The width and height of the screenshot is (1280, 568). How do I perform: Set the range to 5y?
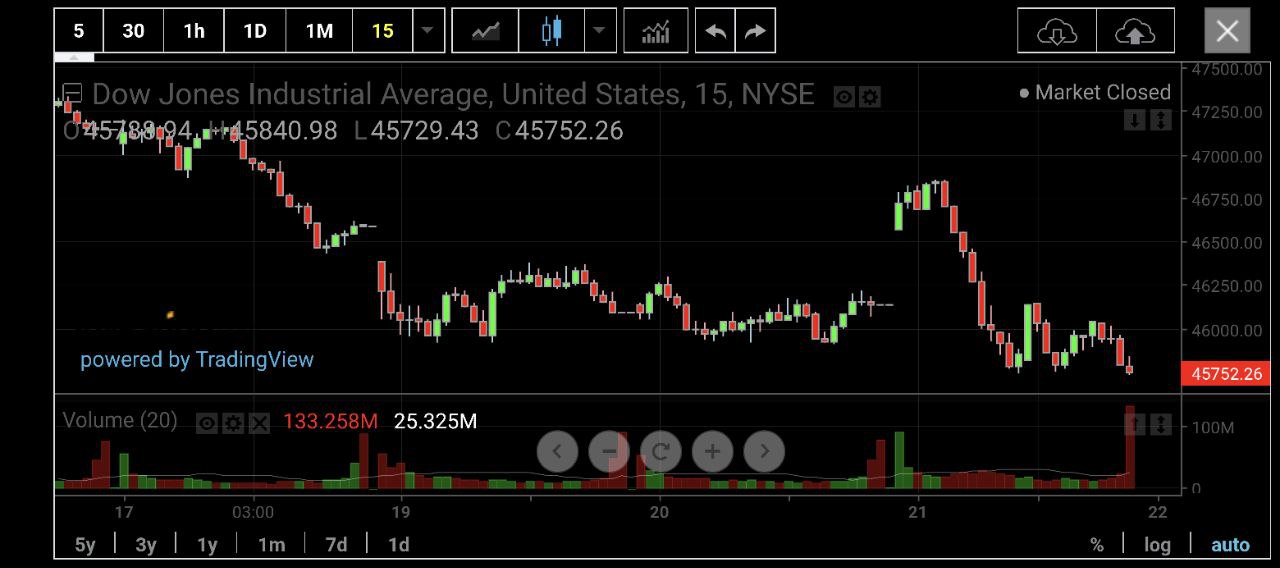pos(85,545)
